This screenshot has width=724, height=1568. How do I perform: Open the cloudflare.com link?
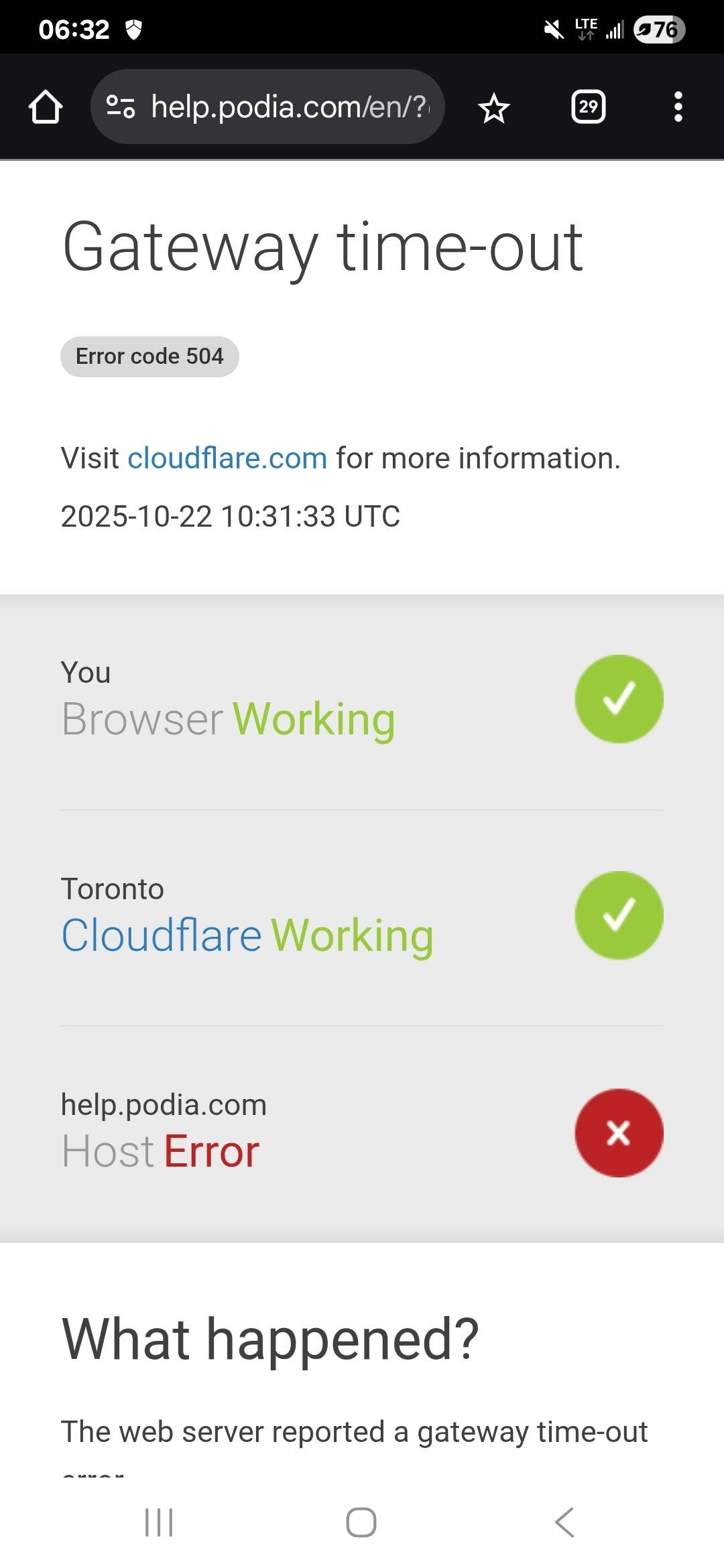point(227,459)
